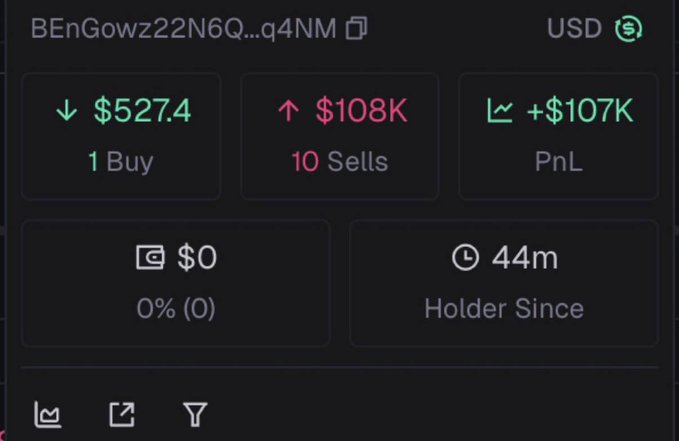Filter trades by this wallet
679x441 pixels.
coord(196,415)
